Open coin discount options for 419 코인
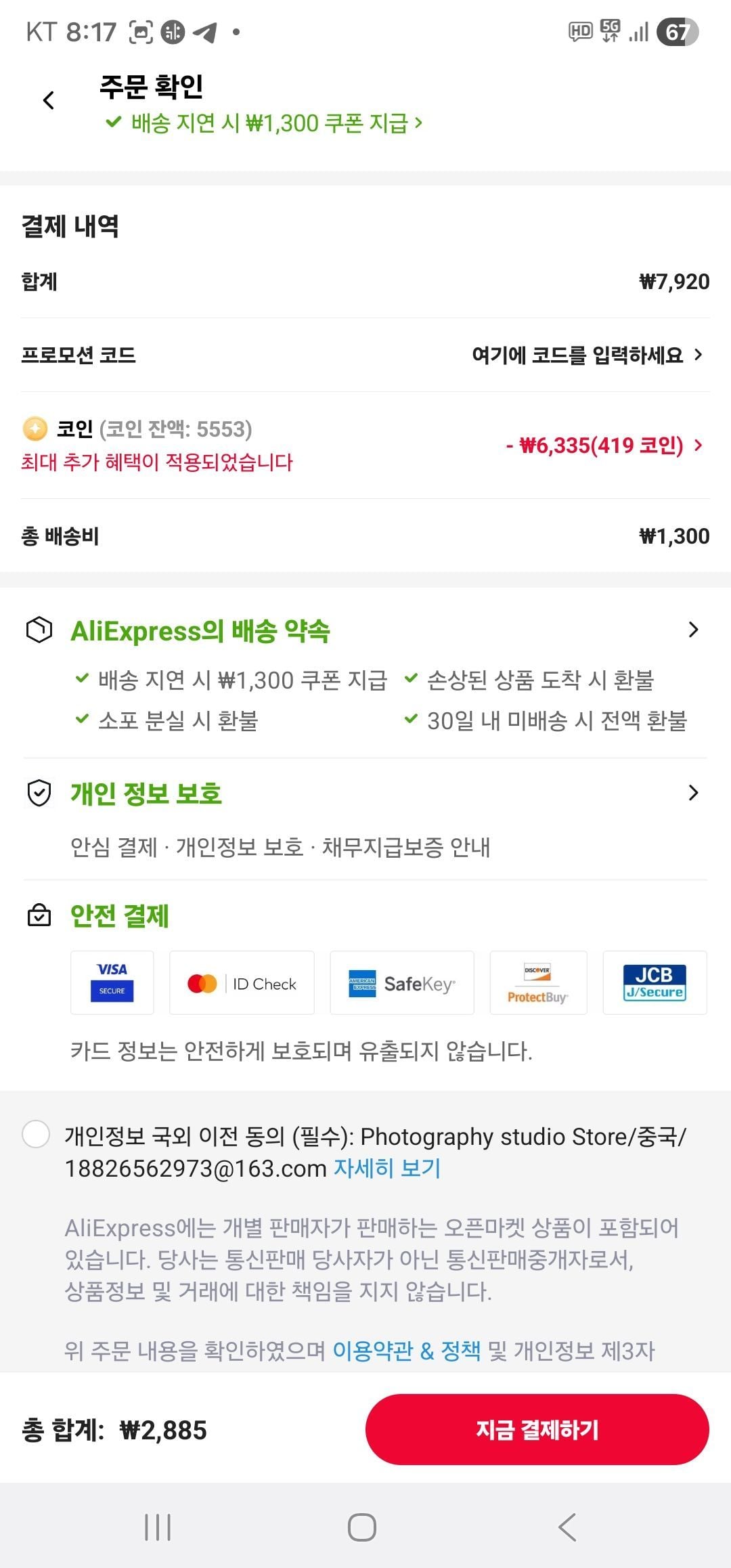731x1568 pixels. click(x=603, y=445)
